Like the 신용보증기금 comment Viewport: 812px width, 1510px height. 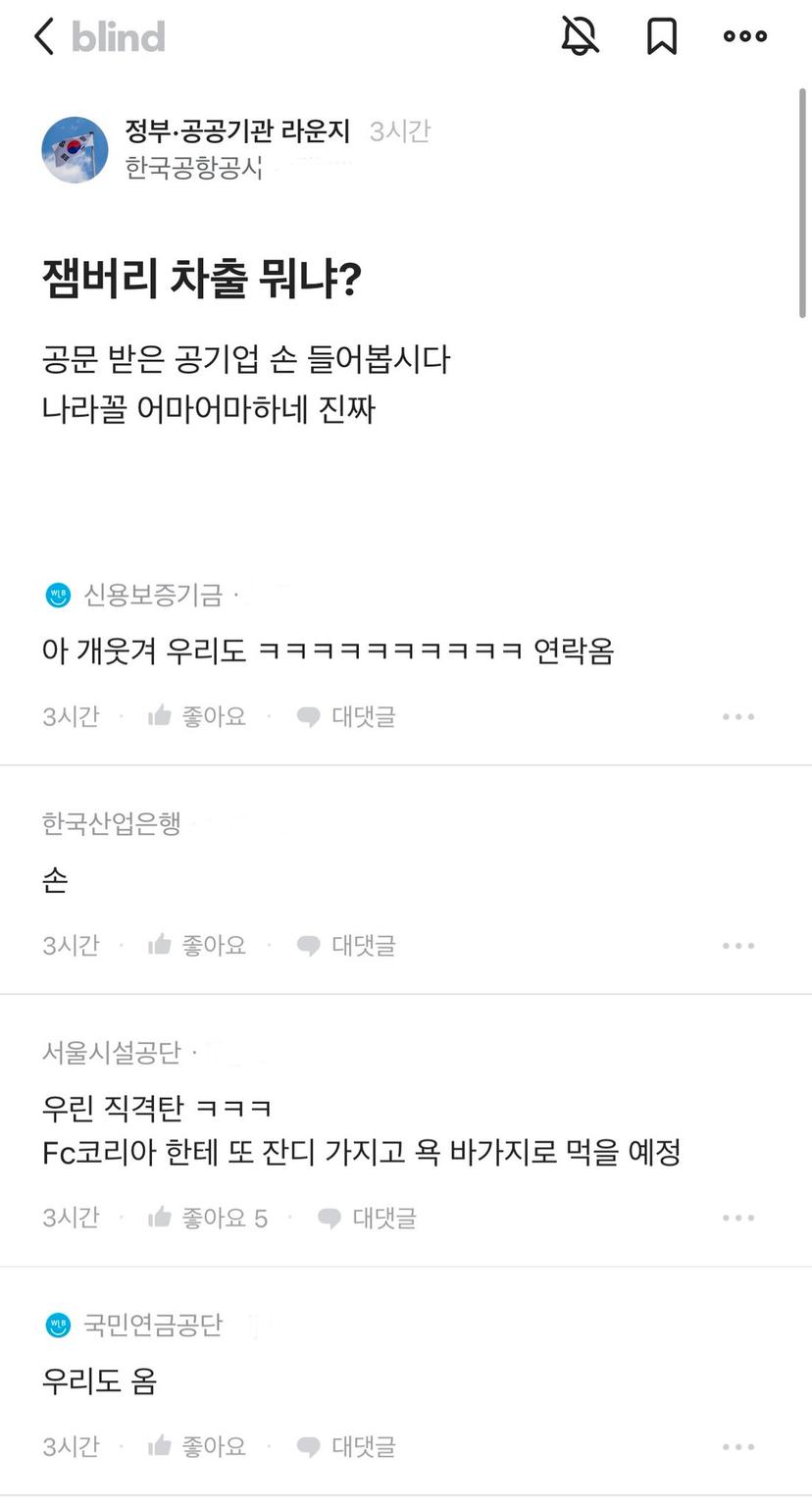pos(196,716)
